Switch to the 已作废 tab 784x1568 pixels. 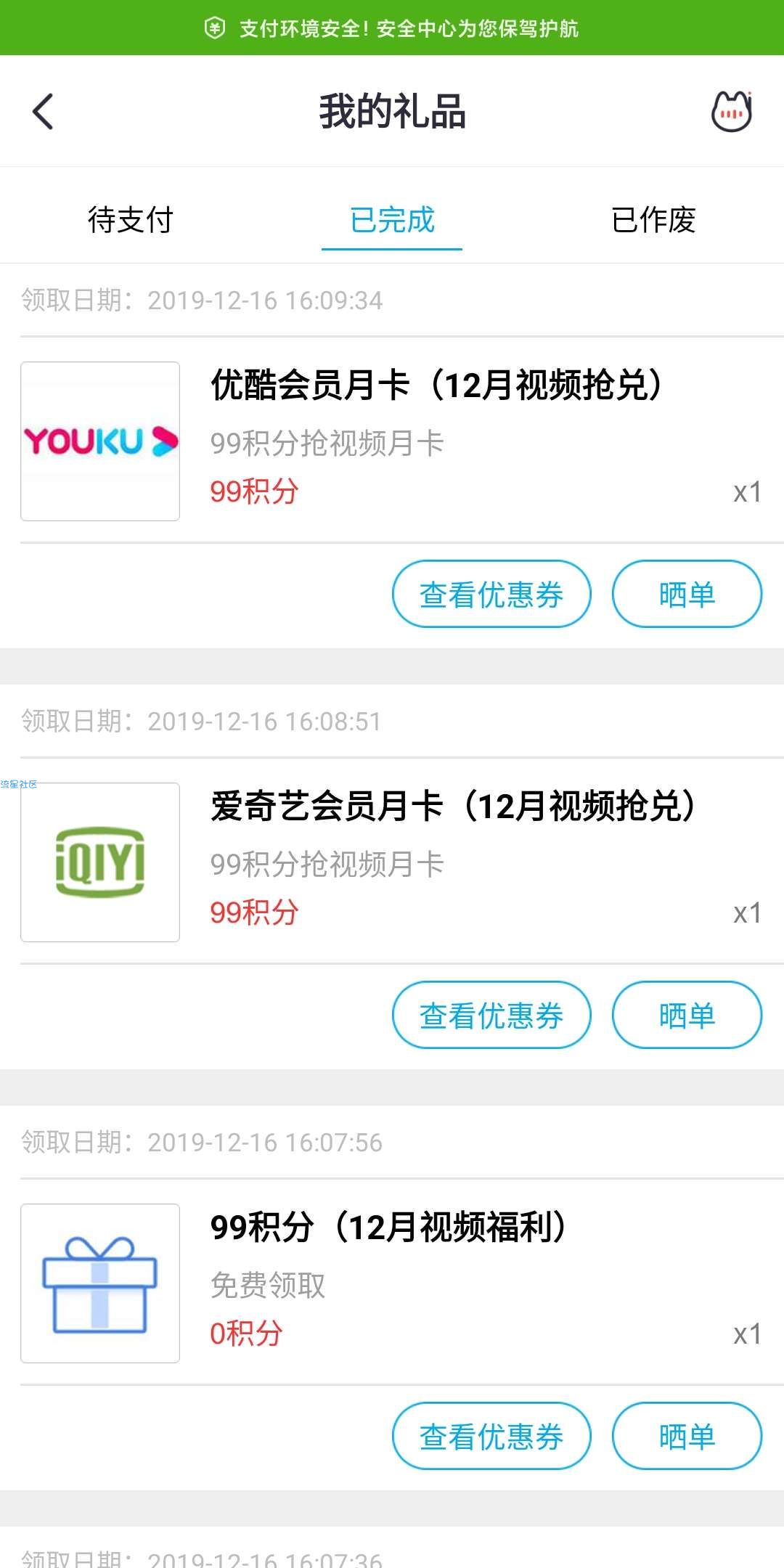[653, 220]
